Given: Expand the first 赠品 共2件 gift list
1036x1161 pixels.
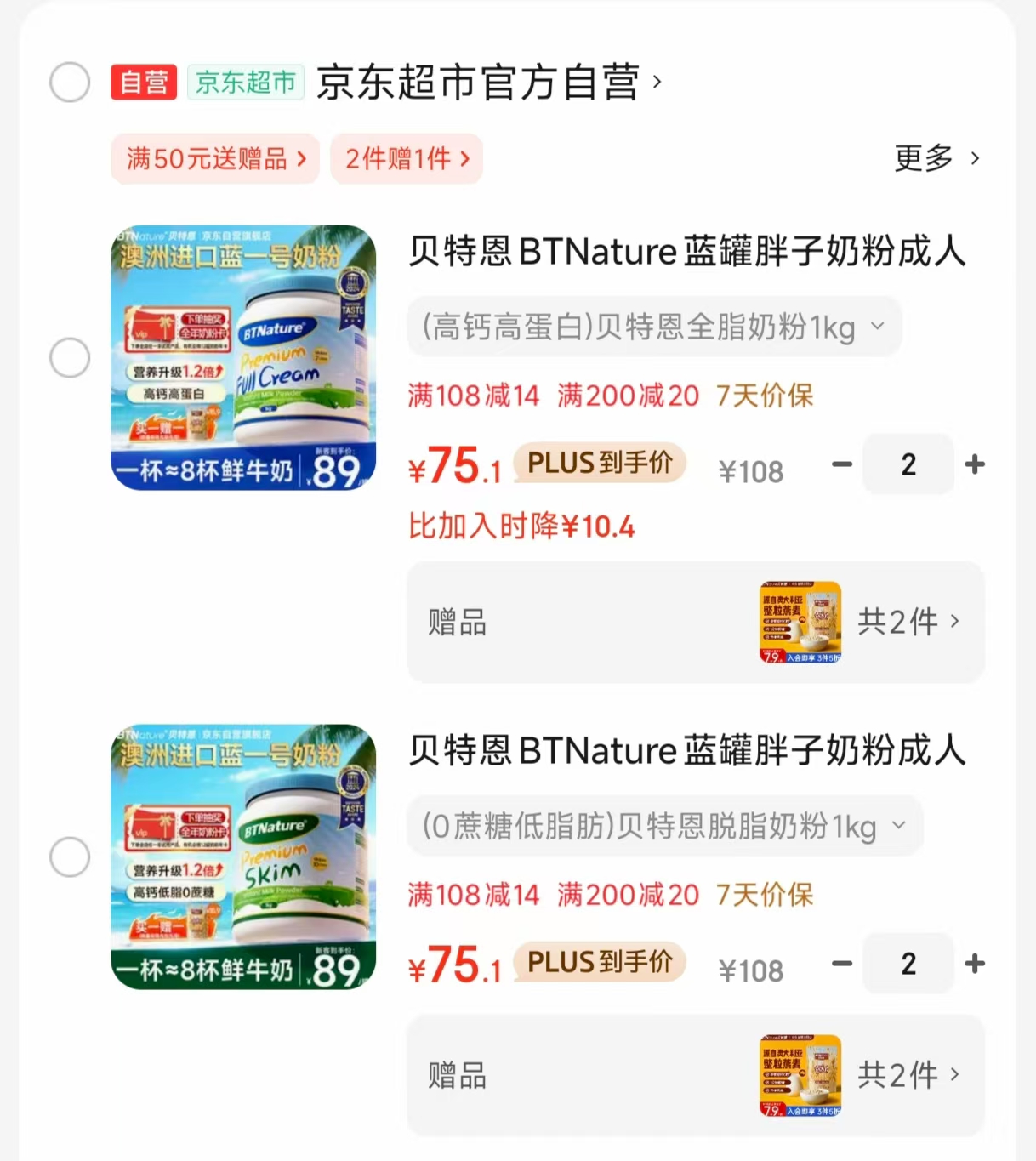Looking at the screenshot, I should click(911, 622).
